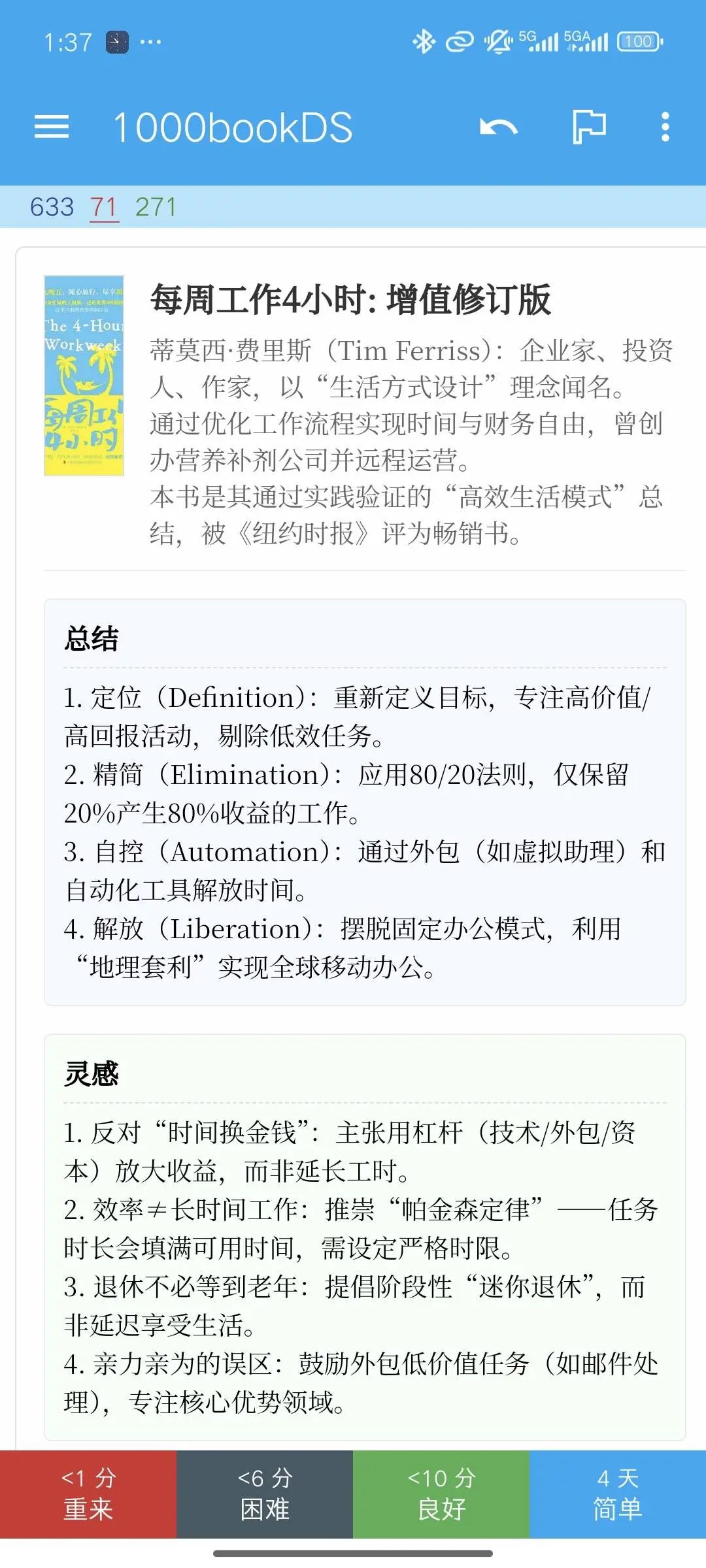Open the overflow menu

[665, 127]
